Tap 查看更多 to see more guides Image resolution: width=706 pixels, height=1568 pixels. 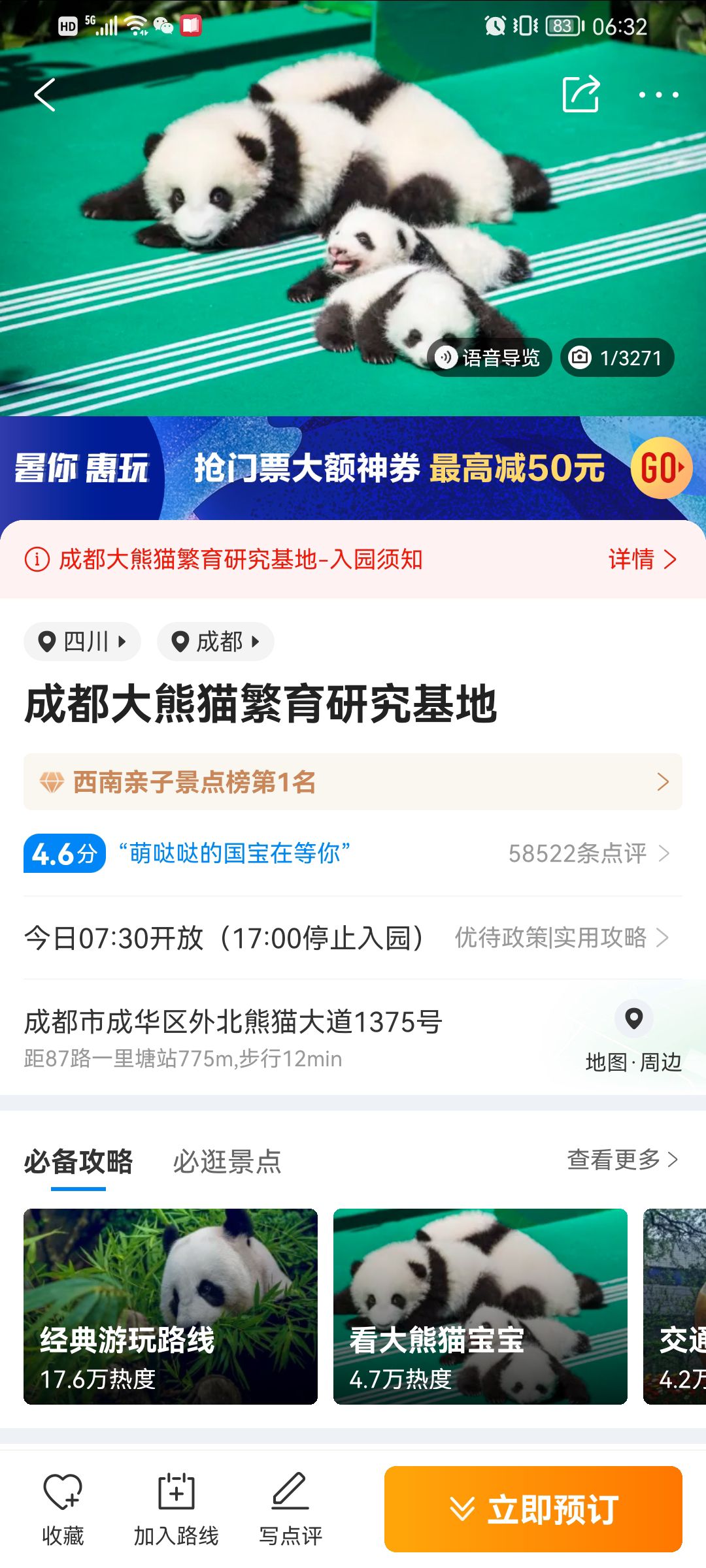pos(623,1160)
